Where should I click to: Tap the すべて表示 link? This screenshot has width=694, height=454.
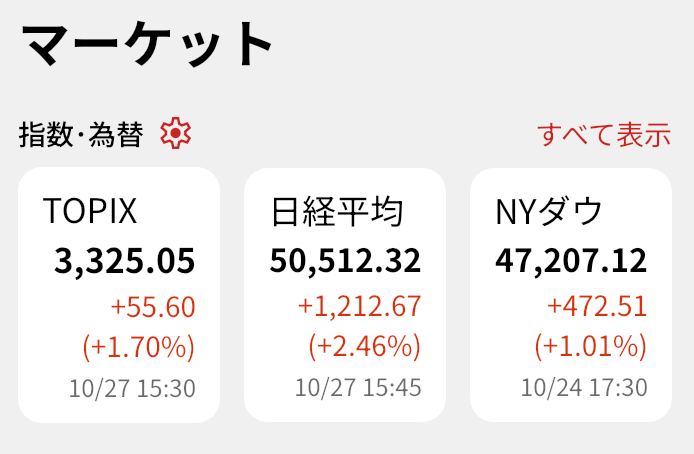[x=603, y=134]
